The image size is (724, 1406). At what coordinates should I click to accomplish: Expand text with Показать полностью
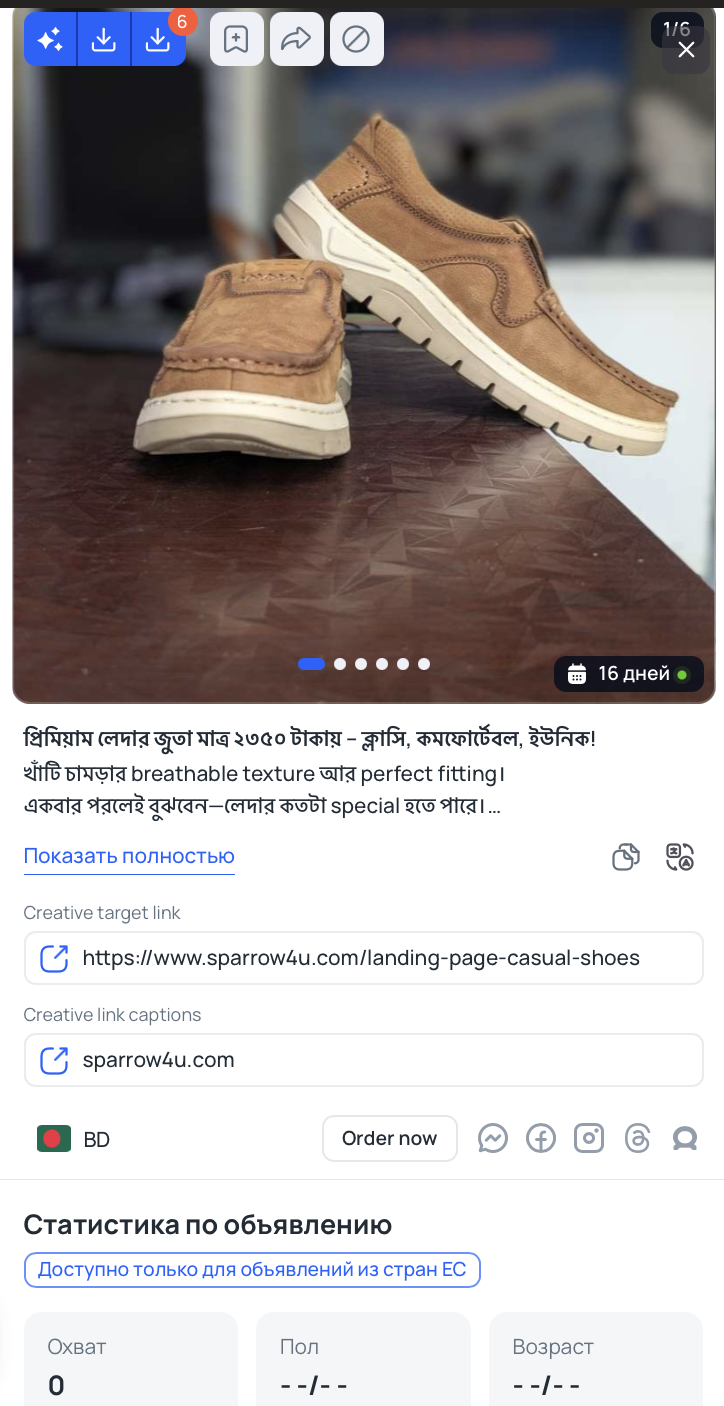(x=129, y=856)
